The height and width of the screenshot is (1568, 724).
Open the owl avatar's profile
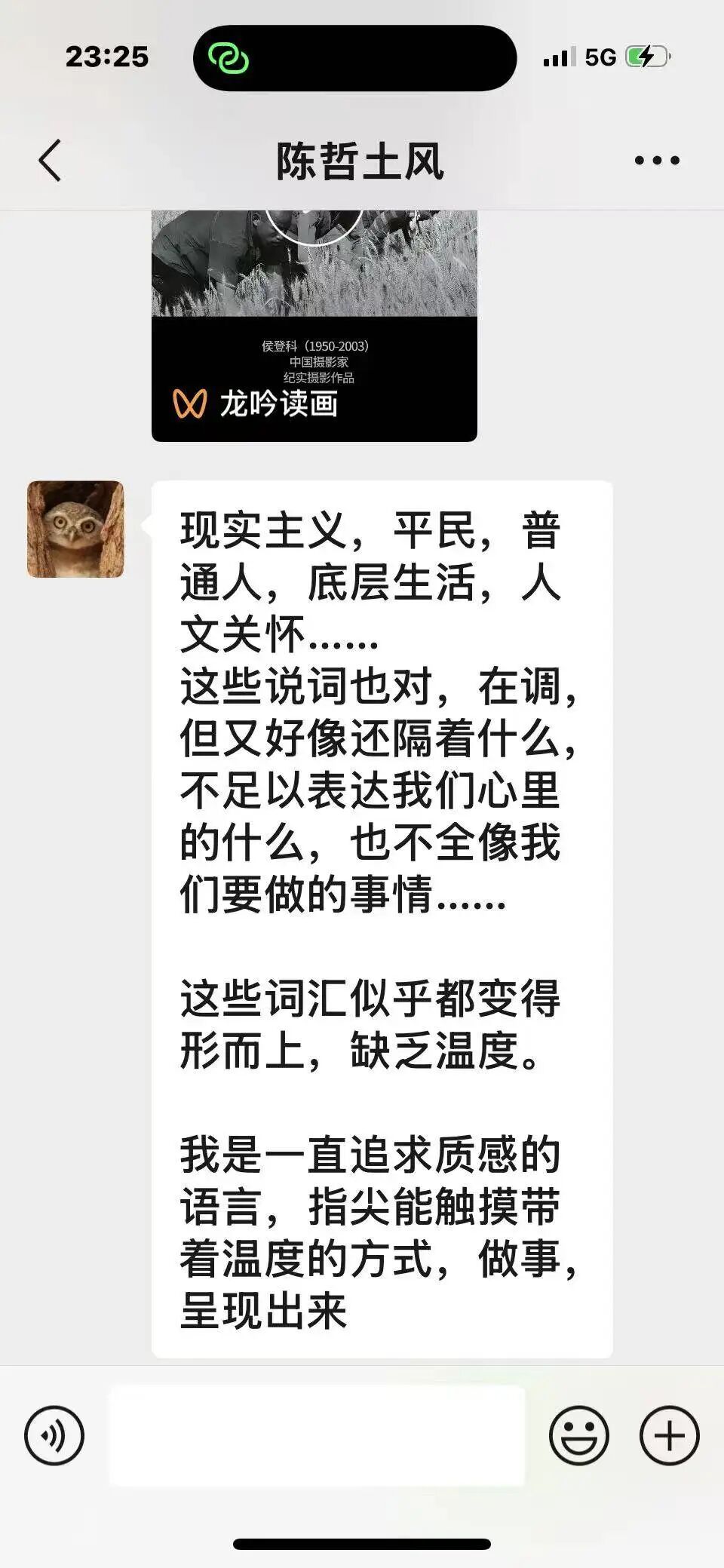75,529
